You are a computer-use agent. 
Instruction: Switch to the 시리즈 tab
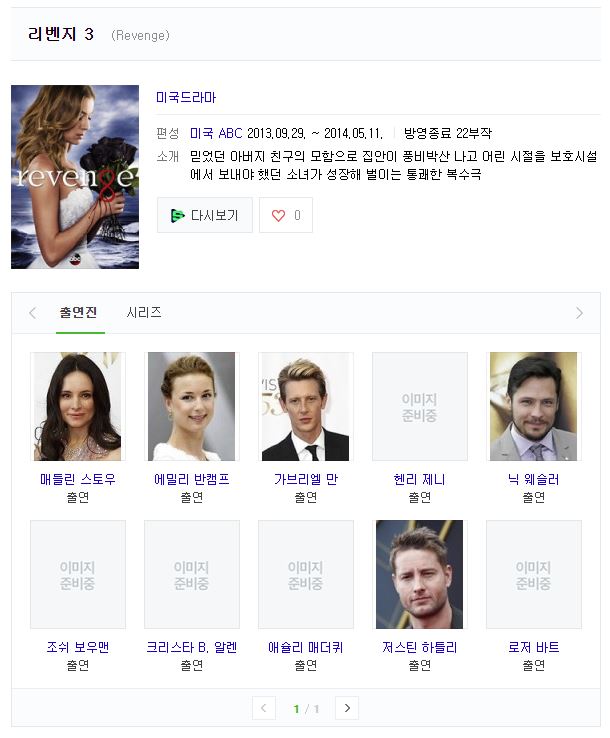[x=144, y=313]
